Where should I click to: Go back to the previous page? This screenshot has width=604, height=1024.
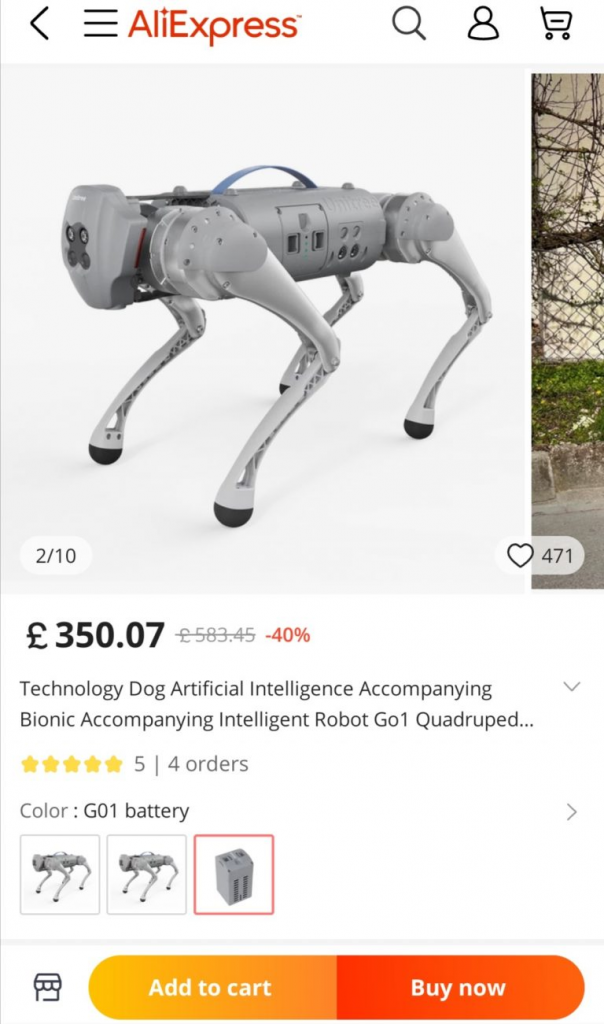(x=39, y=23)
